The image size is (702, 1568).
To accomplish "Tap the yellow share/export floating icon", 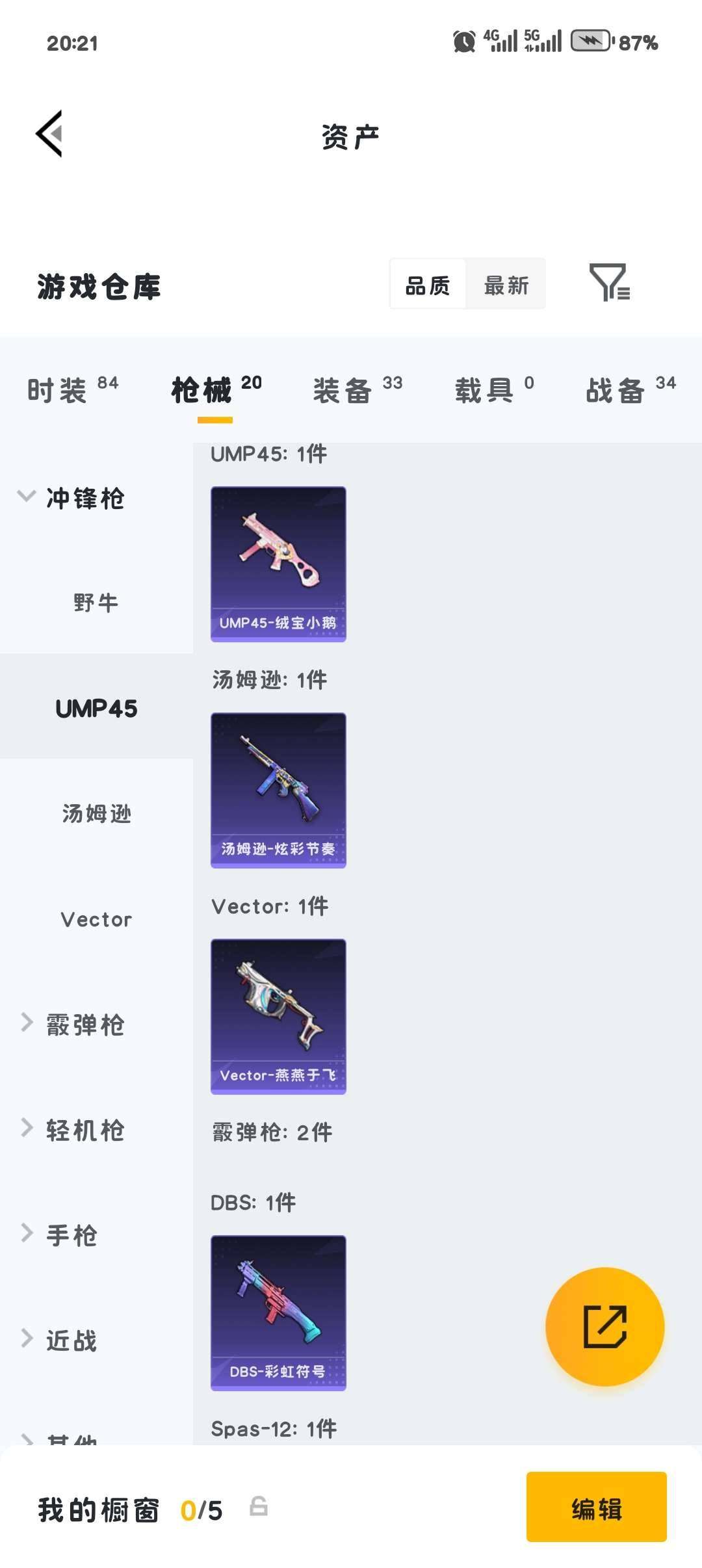I will tap(606, 1326).
